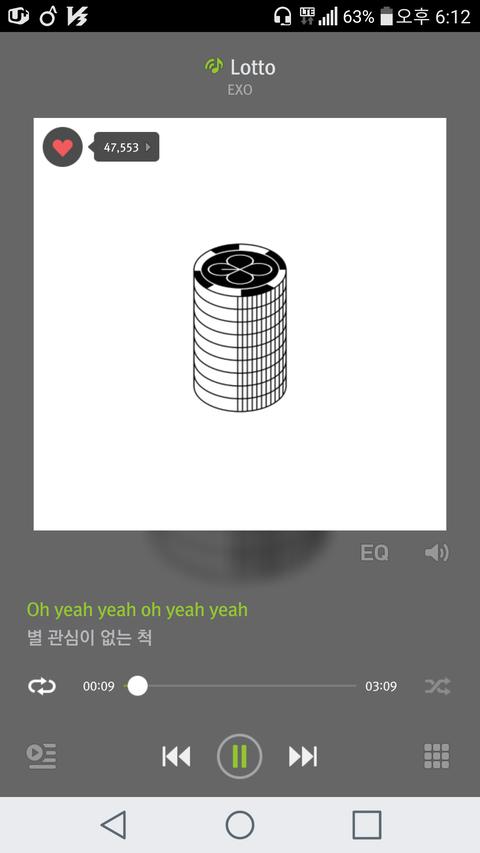Toggle shuffle playback
Image resolution: width=480 pixels, height=853 pixels.
click(438, 686)
